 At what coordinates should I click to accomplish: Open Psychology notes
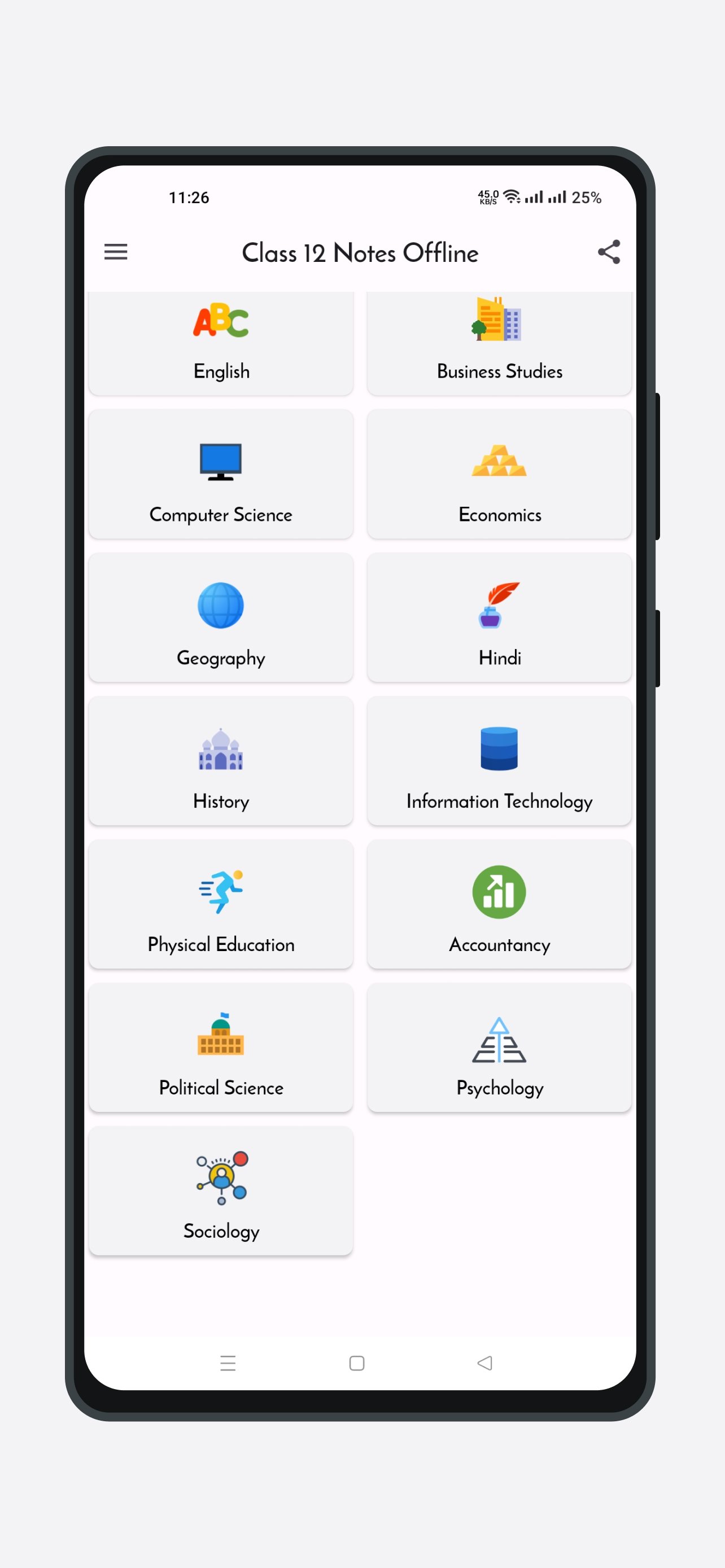tap(499, 1048)
